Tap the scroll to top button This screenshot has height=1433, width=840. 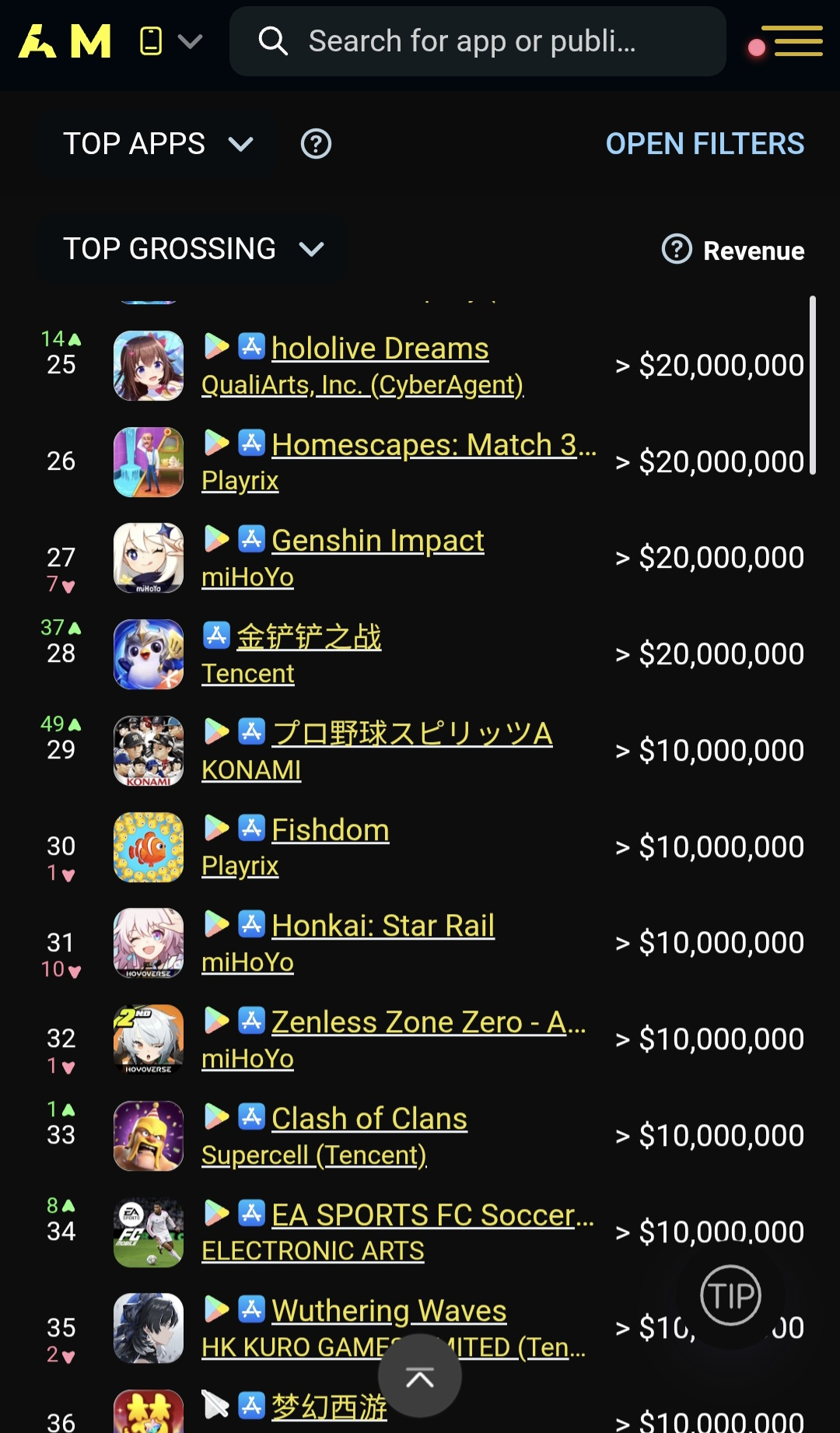pyautogui.click(x=420, y=1376)
